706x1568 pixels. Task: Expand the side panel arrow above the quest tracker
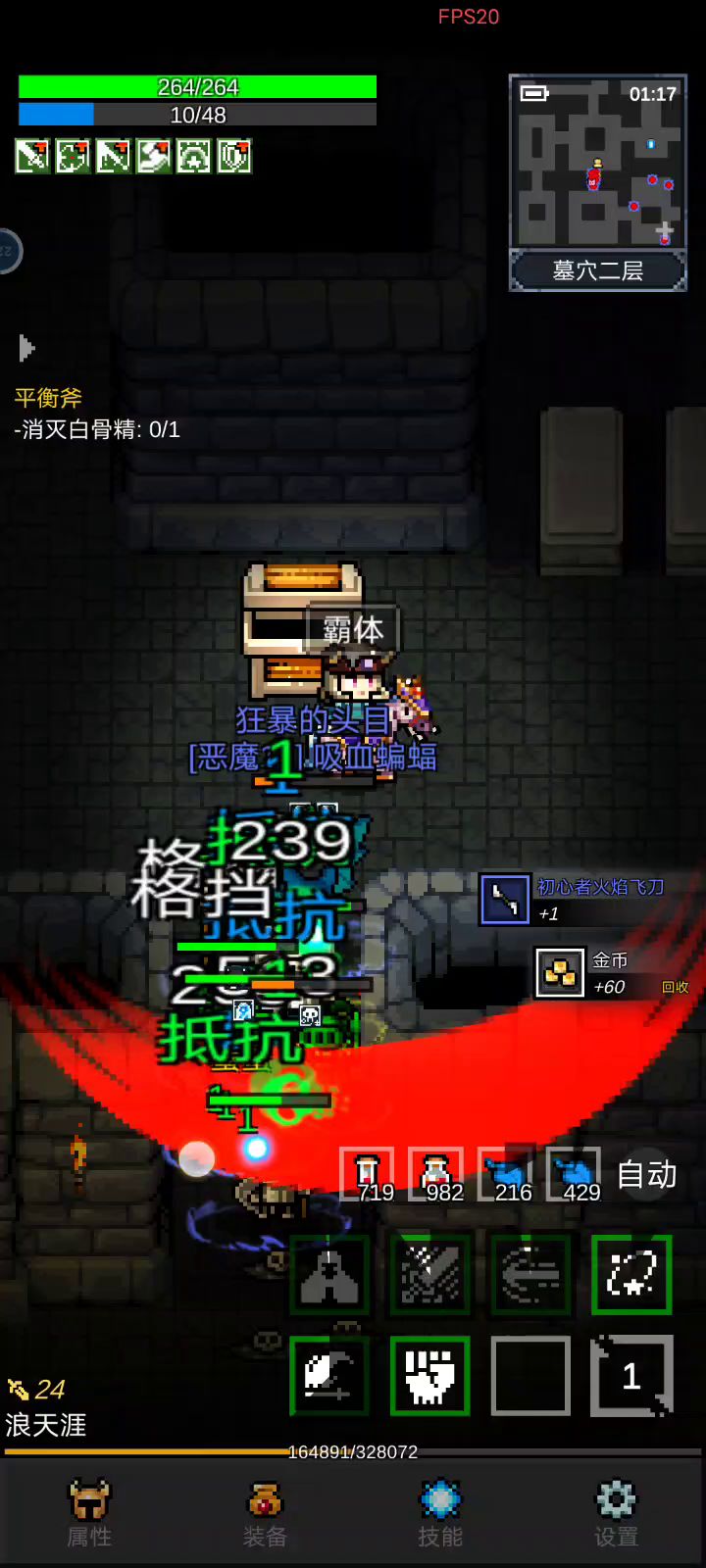tap(26, 348)
